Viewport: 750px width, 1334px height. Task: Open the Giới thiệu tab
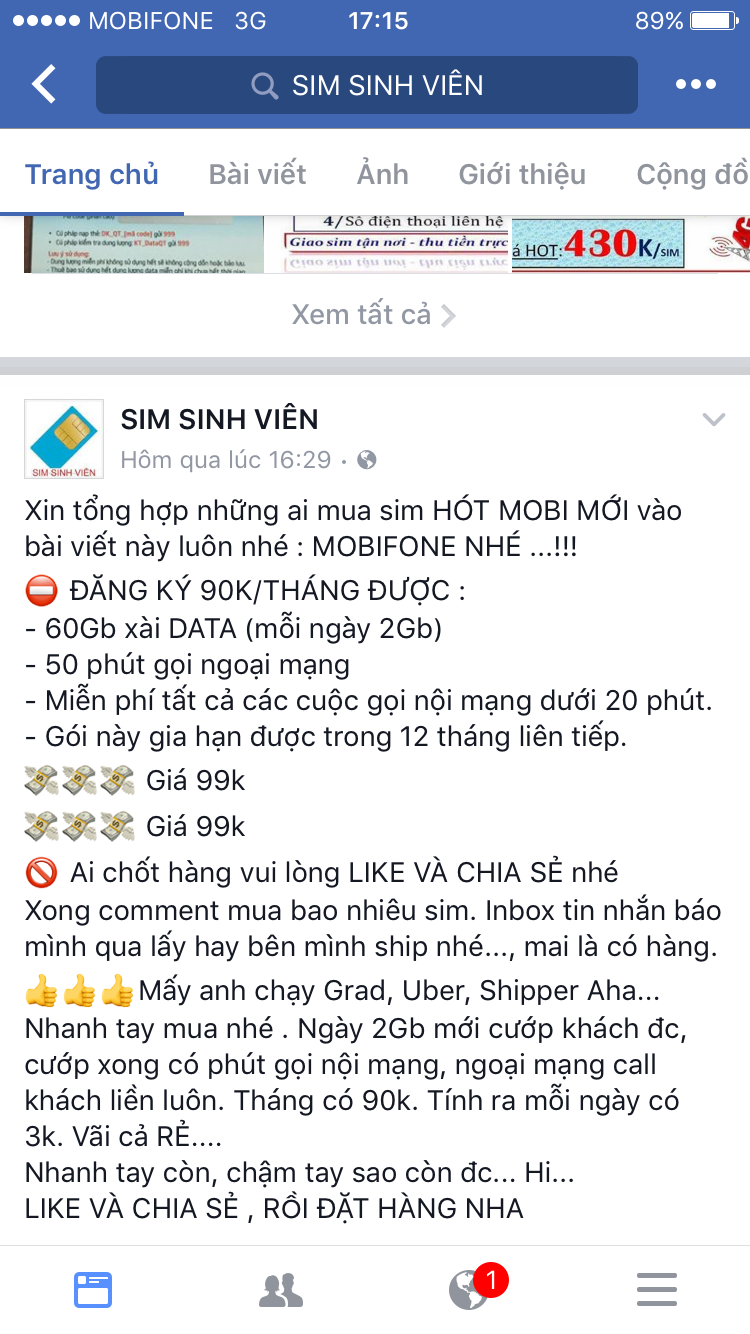(x=522, y=174)
